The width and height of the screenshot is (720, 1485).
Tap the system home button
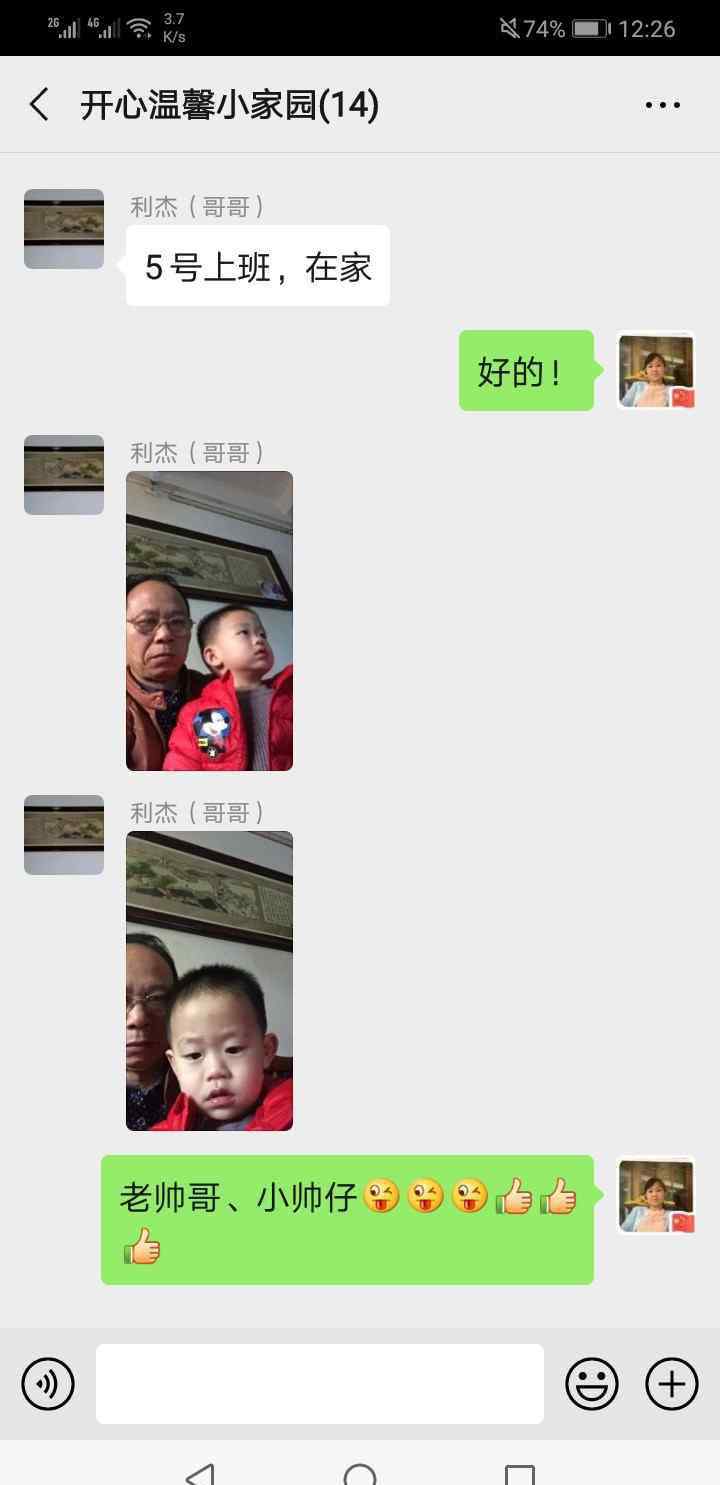click(360, 1474)
